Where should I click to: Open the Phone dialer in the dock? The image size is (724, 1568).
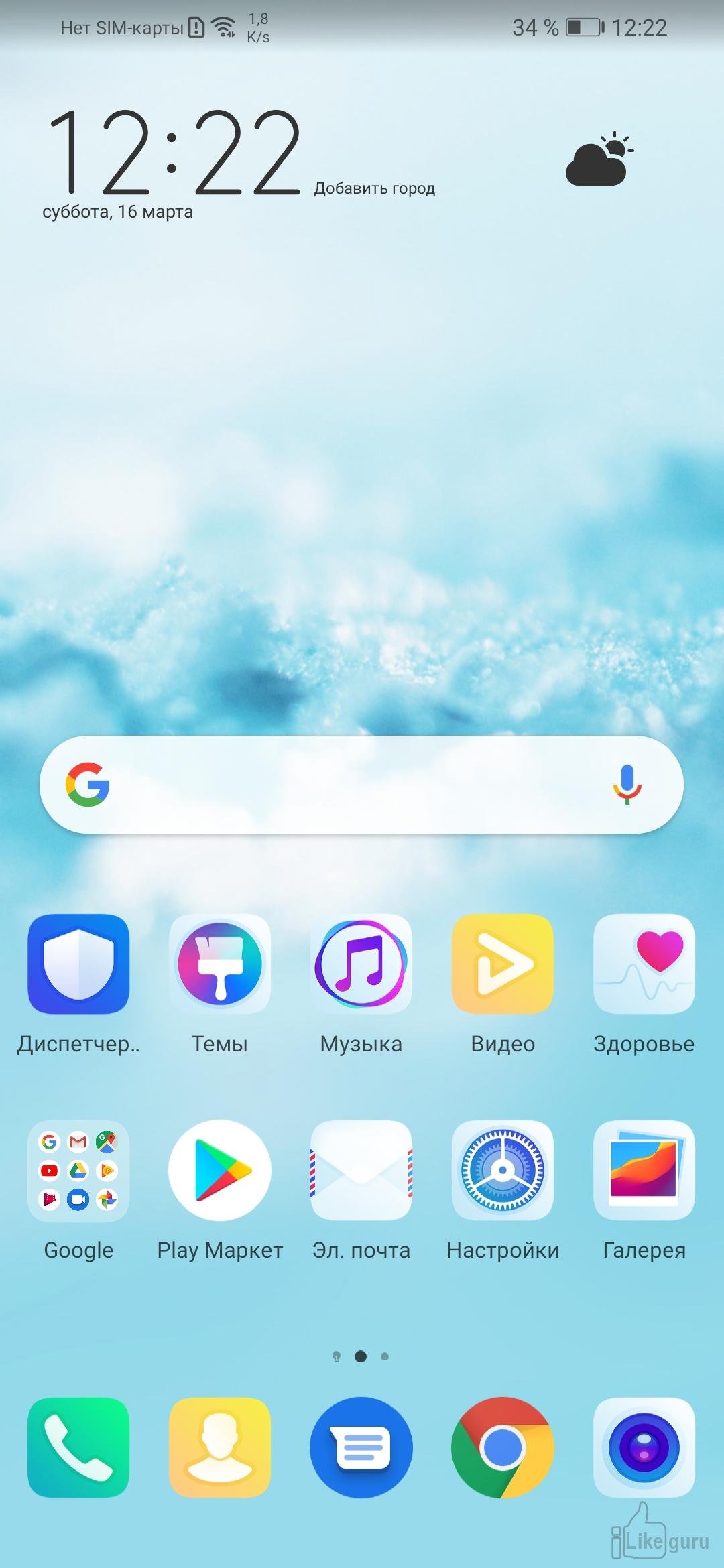tap(78, 1447)
